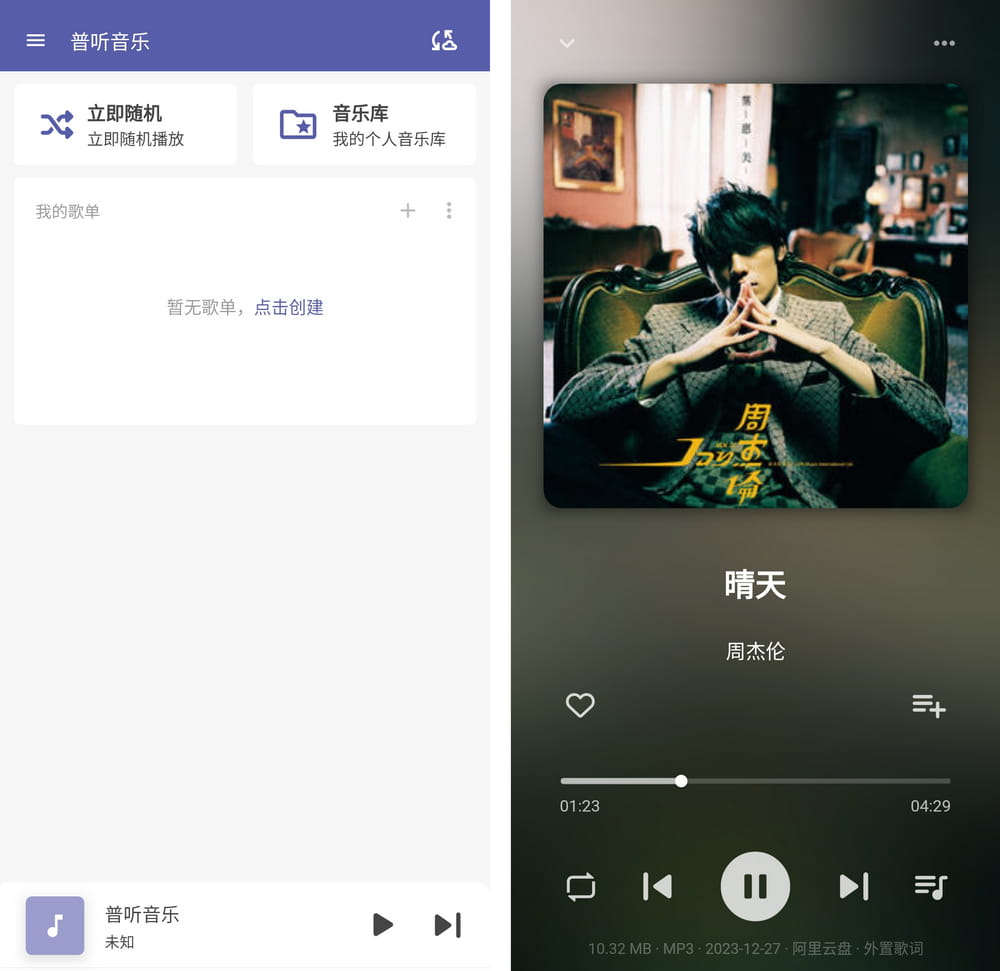Start 立即随机 shuffle playback
1000x971 pixels.
tap(125, 125)
